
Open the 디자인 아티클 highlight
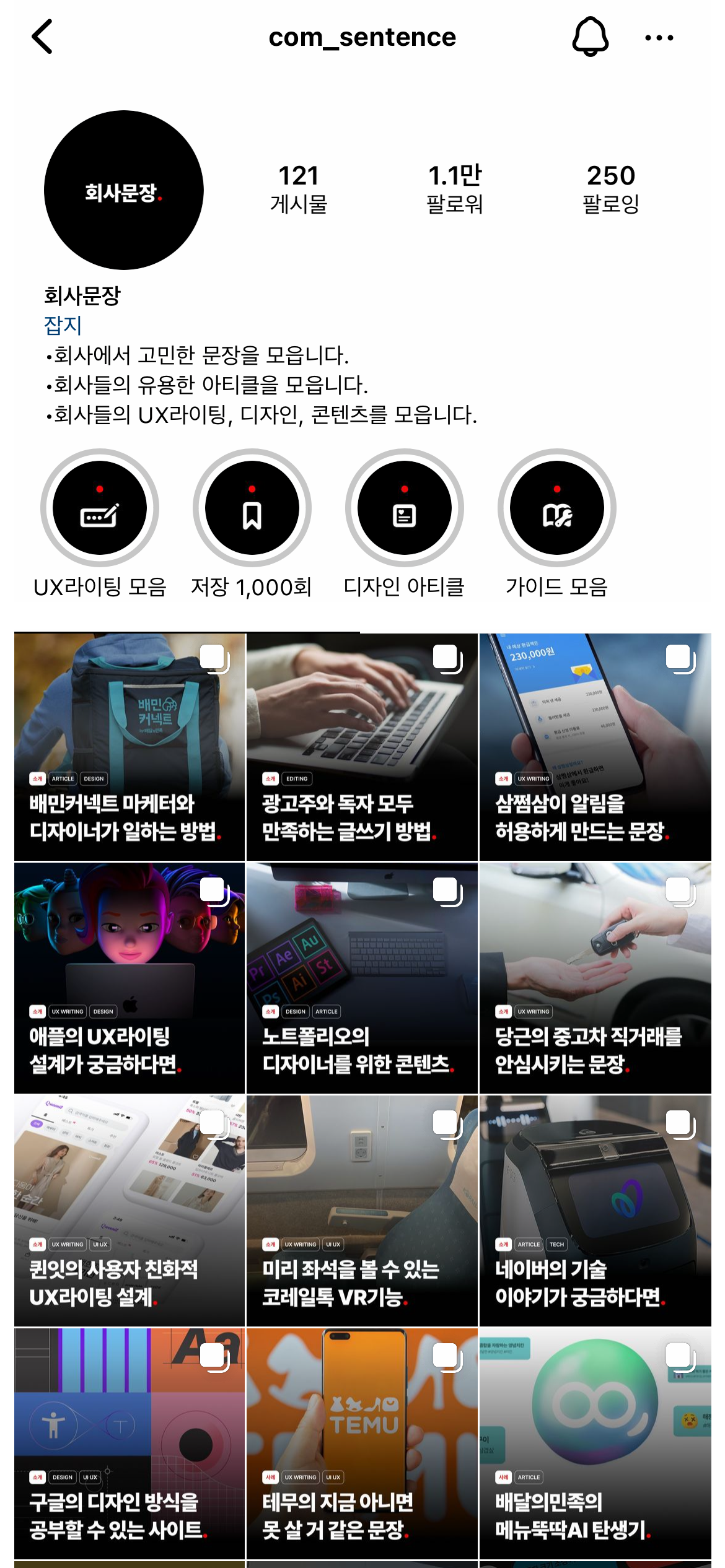tap(404, 508)
